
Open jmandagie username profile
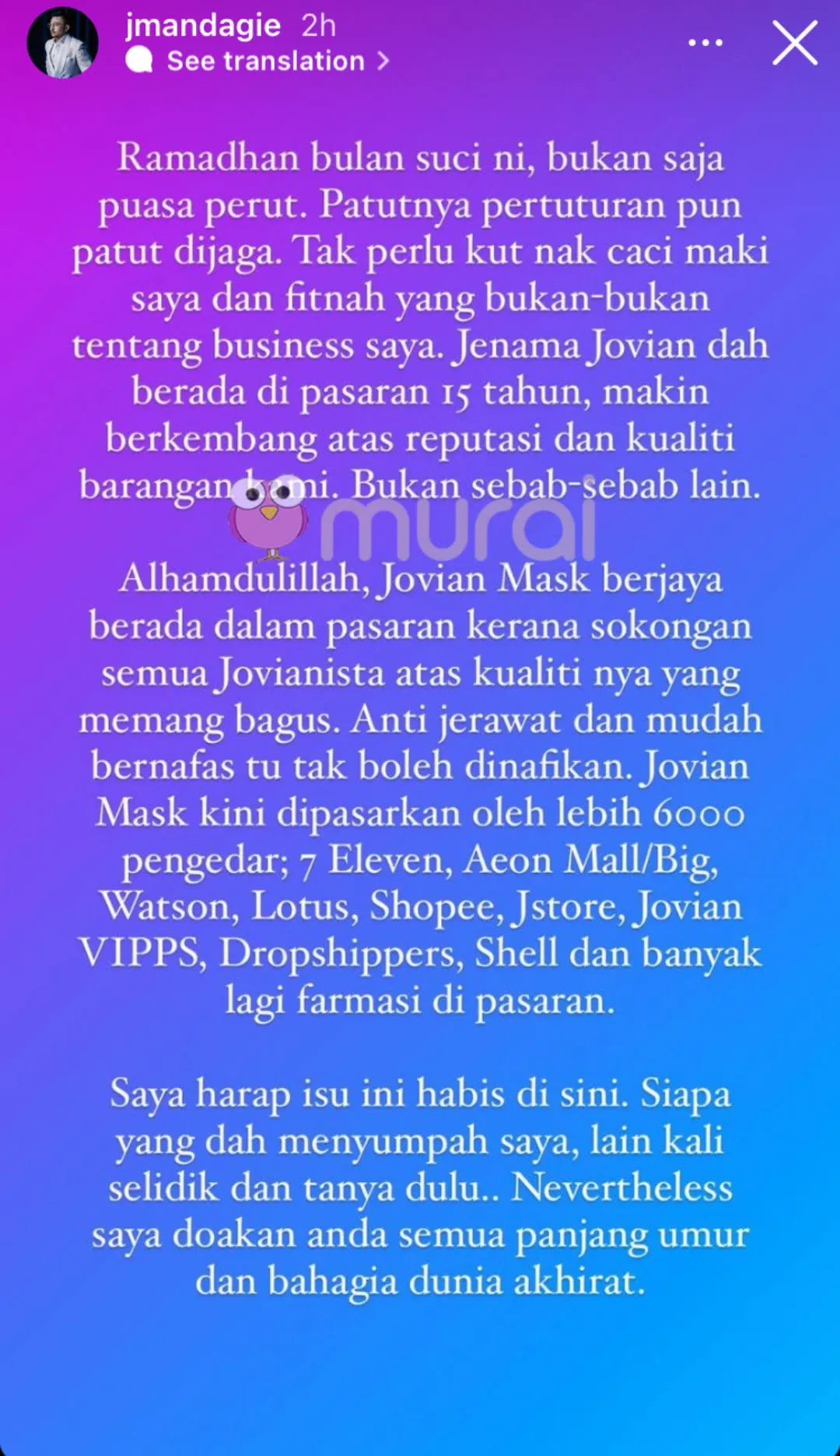(203, 26)
